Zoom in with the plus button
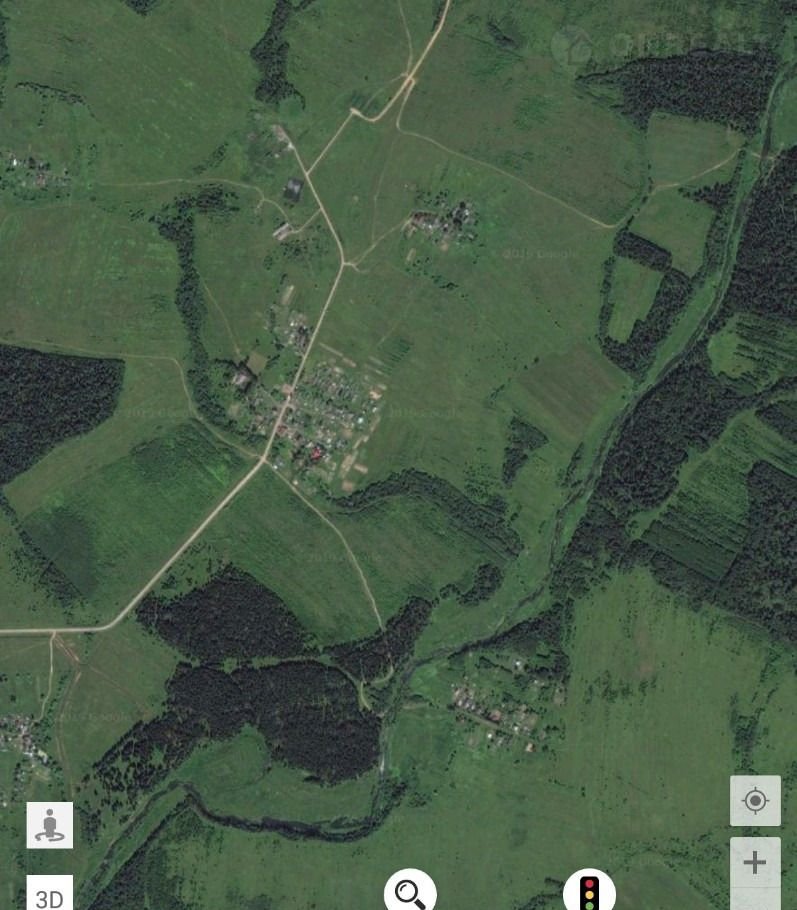This screenshot has height=910, width=797. (x=755, y=863)
